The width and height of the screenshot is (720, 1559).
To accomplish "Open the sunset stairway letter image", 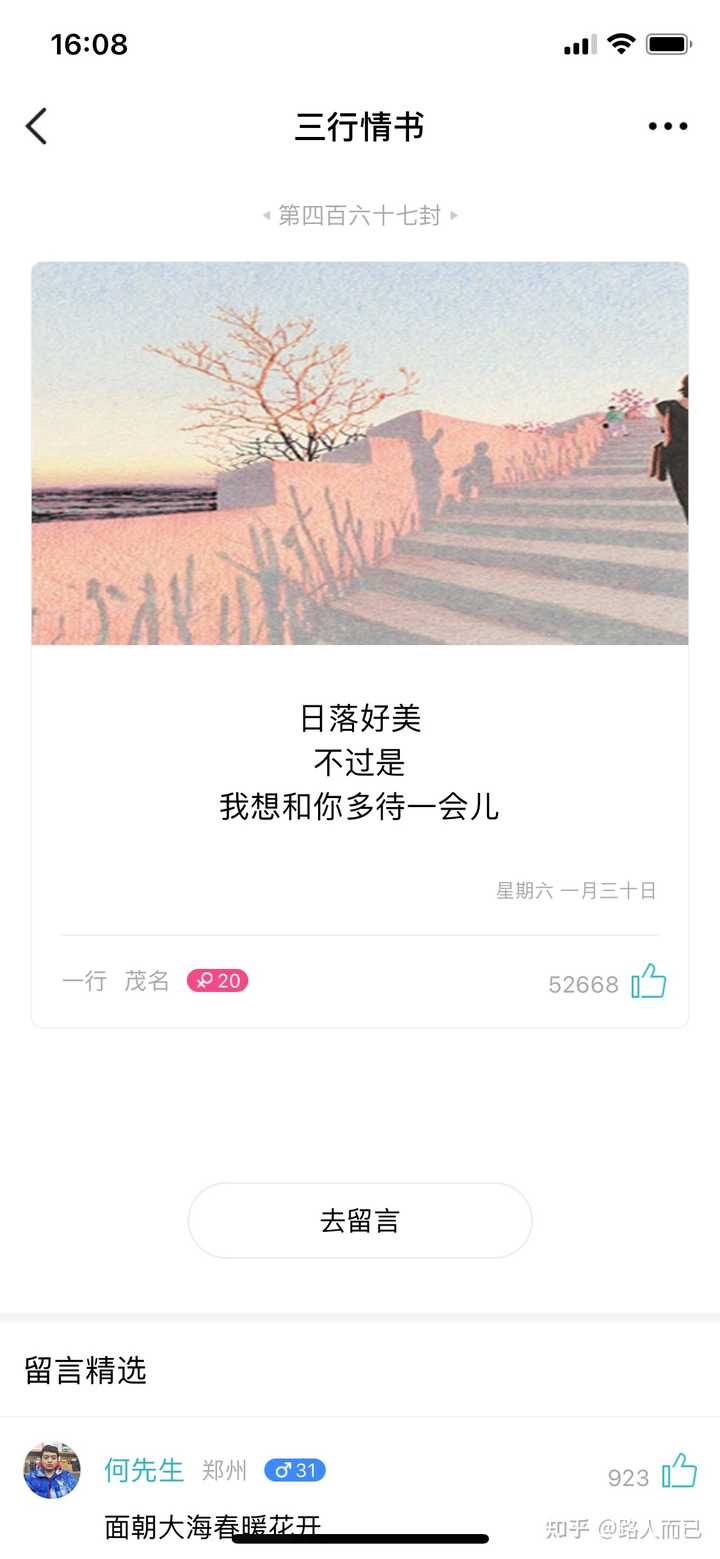I will click(x=360, y=453).
